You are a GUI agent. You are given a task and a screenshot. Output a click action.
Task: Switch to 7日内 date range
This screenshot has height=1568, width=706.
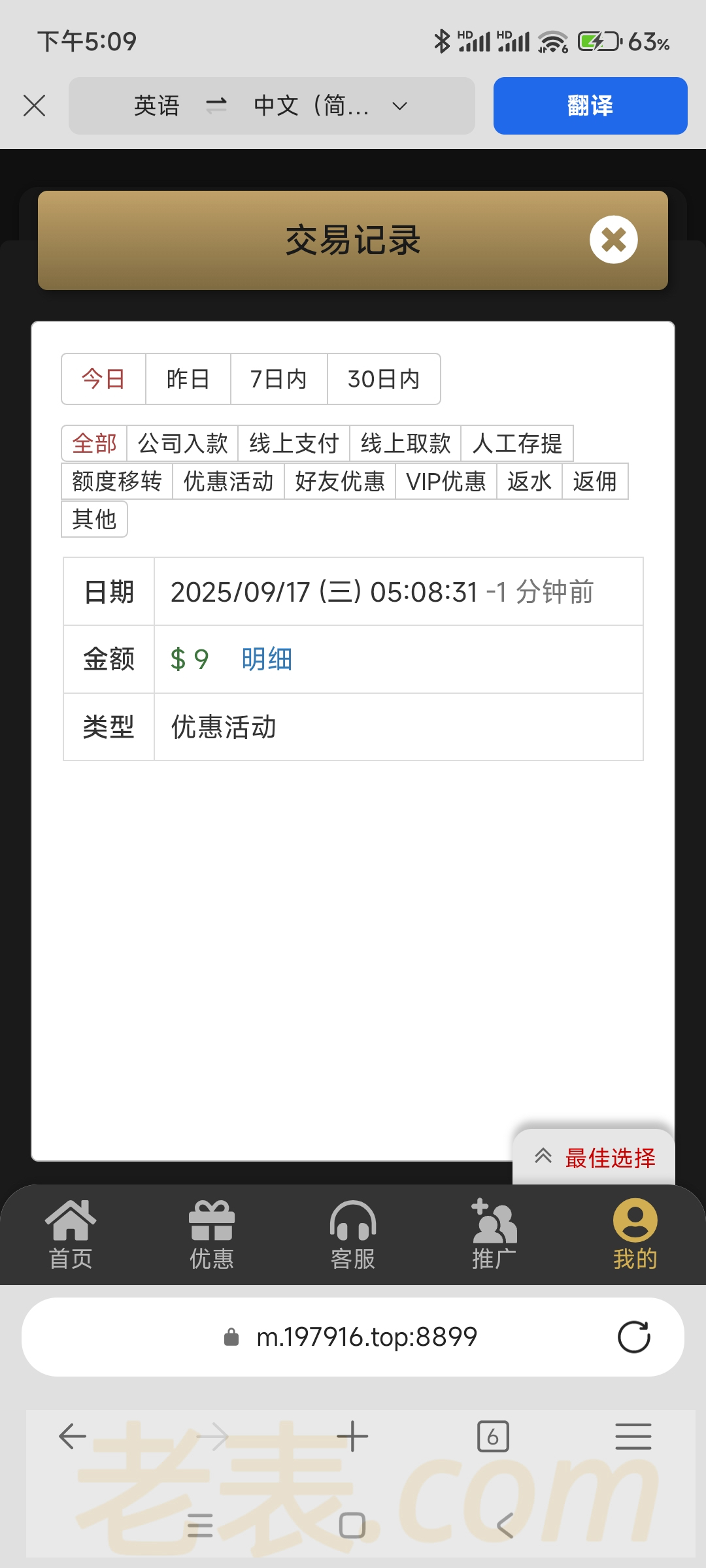coord(278,379)
